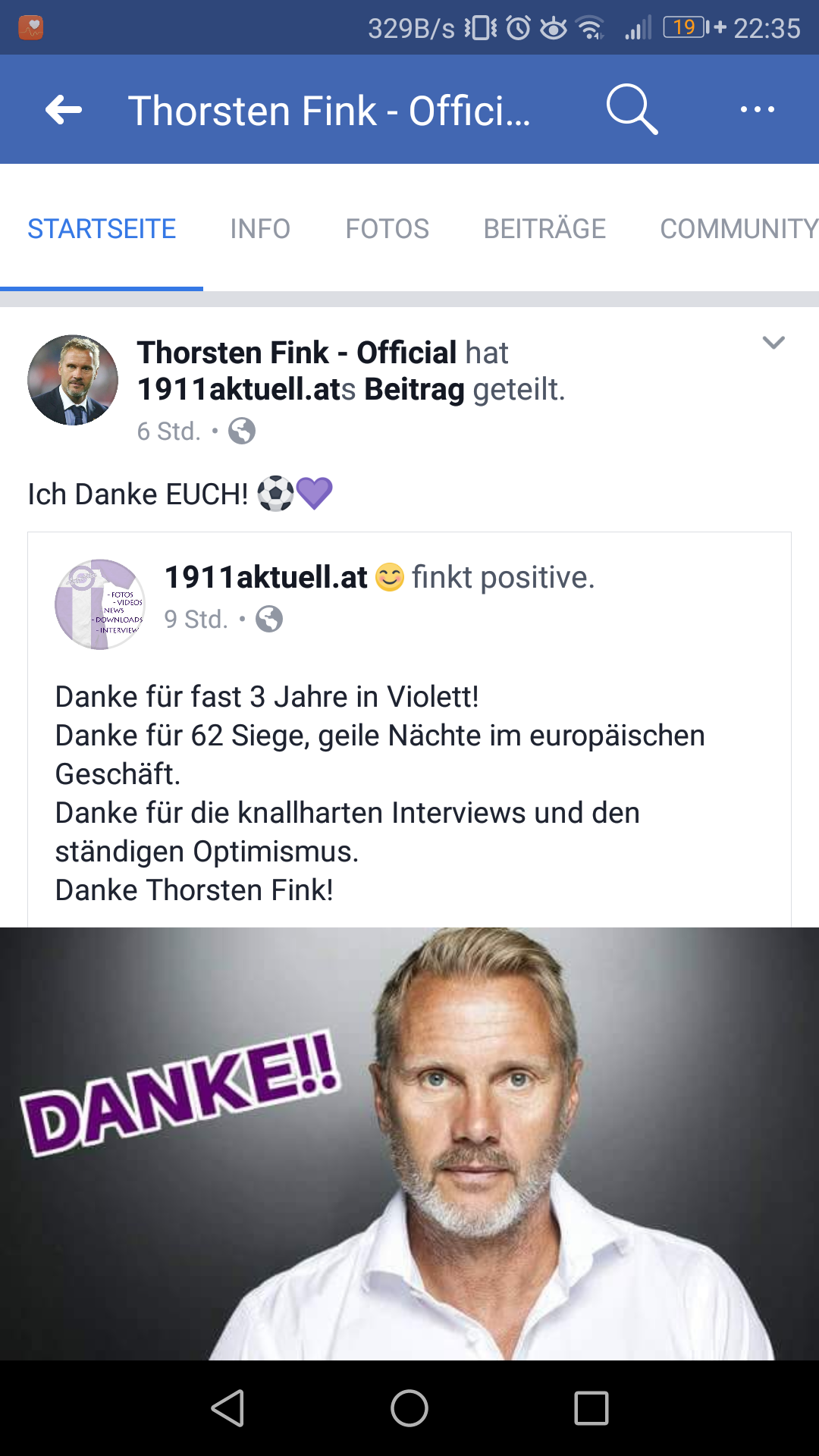Image resolution: width=819 pixels, height=1456 pixels.
Task: Tap the system home button
Action: [x=409, y=1408]
